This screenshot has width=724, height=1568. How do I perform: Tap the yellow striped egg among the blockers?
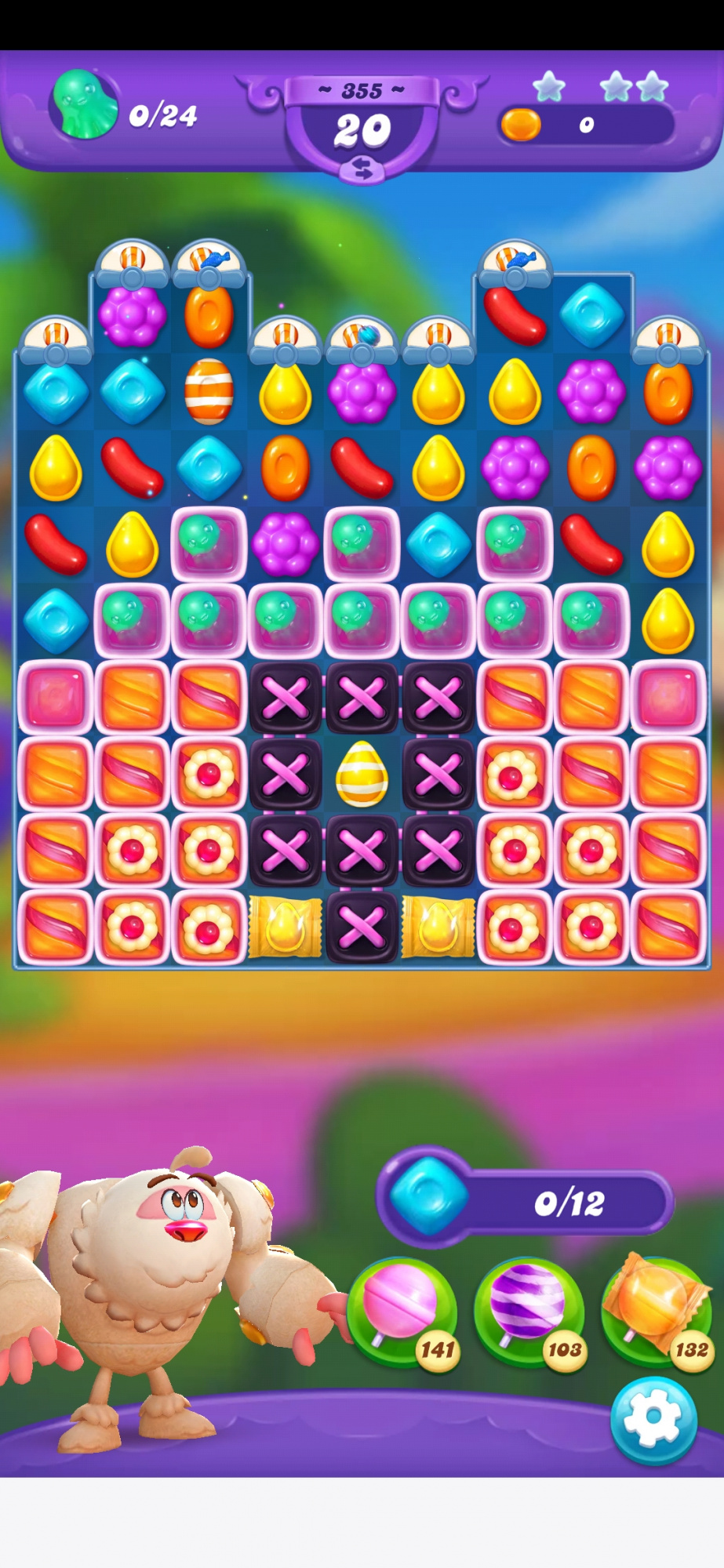(362, 774)
